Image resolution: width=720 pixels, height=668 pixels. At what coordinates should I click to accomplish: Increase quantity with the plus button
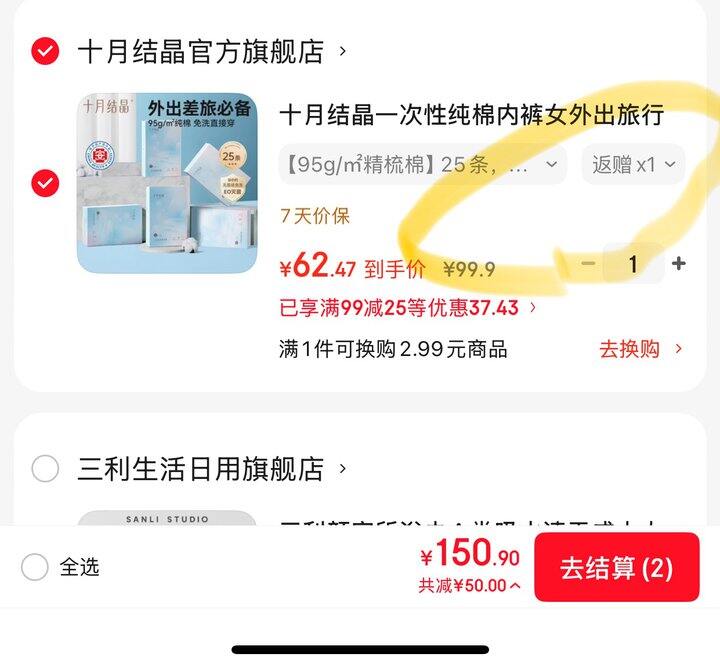pyautogui.click(x=679, y=264)
